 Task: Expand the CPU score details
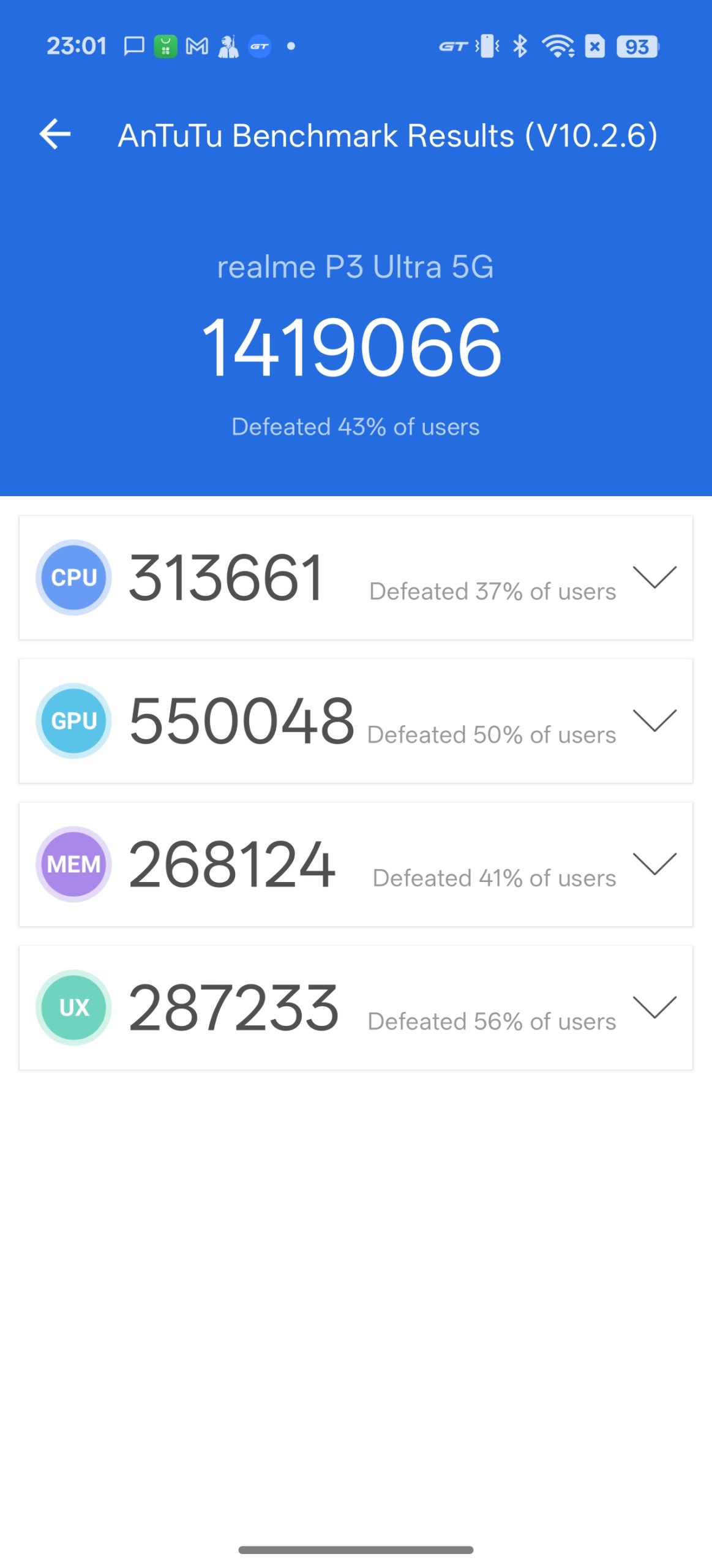click(654, 578)
